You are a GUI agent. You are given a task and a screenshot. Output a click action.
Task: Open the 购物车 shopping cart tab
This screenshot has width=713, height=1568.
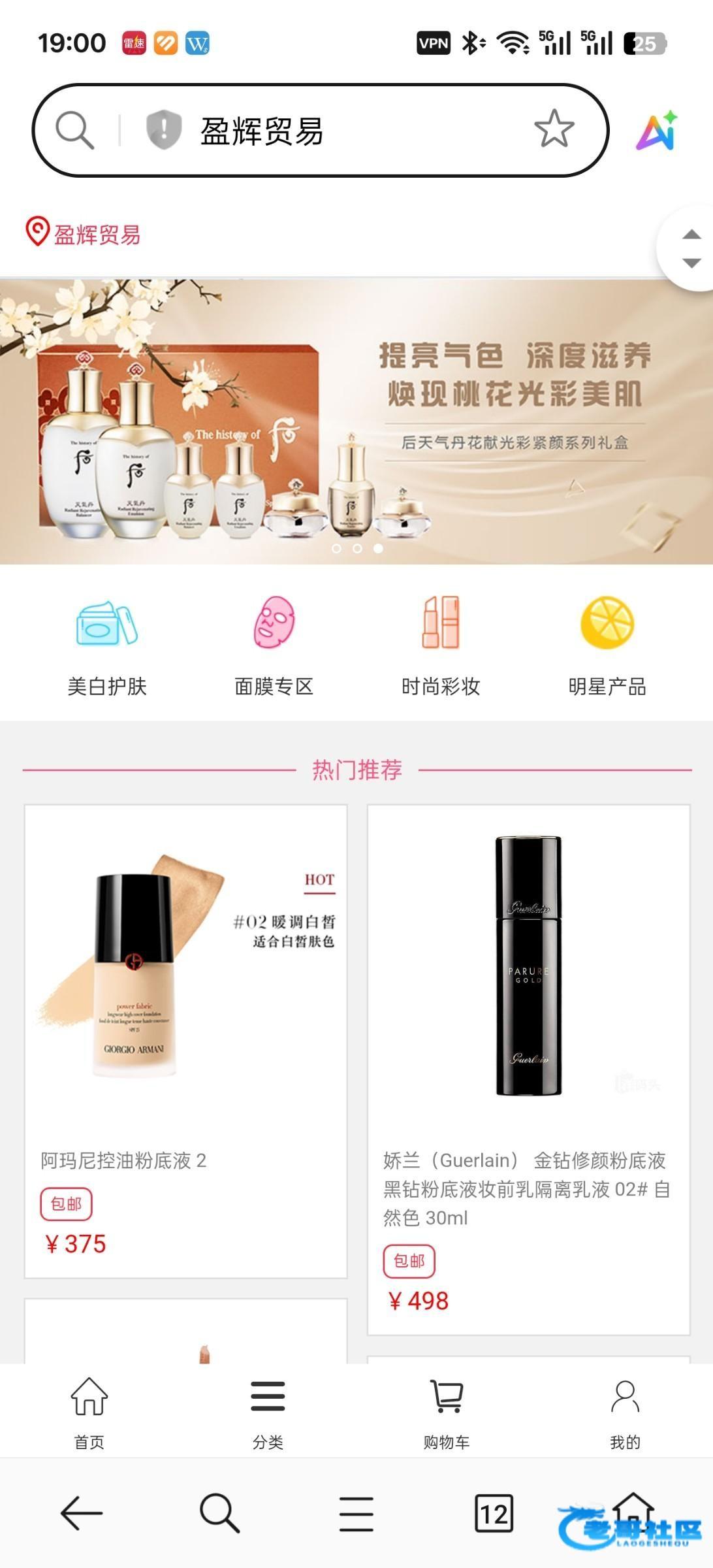(x=447, y=1413)
